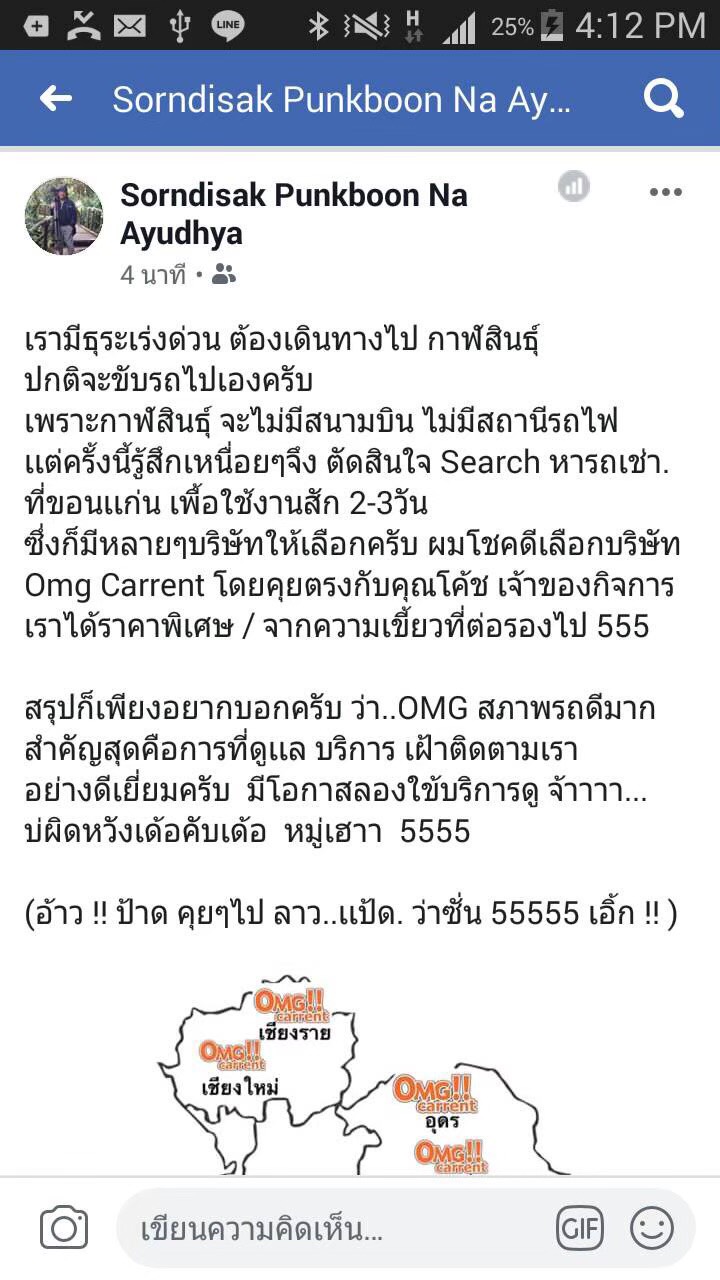Go back with the arrow icon

click(x=55, y=98)
